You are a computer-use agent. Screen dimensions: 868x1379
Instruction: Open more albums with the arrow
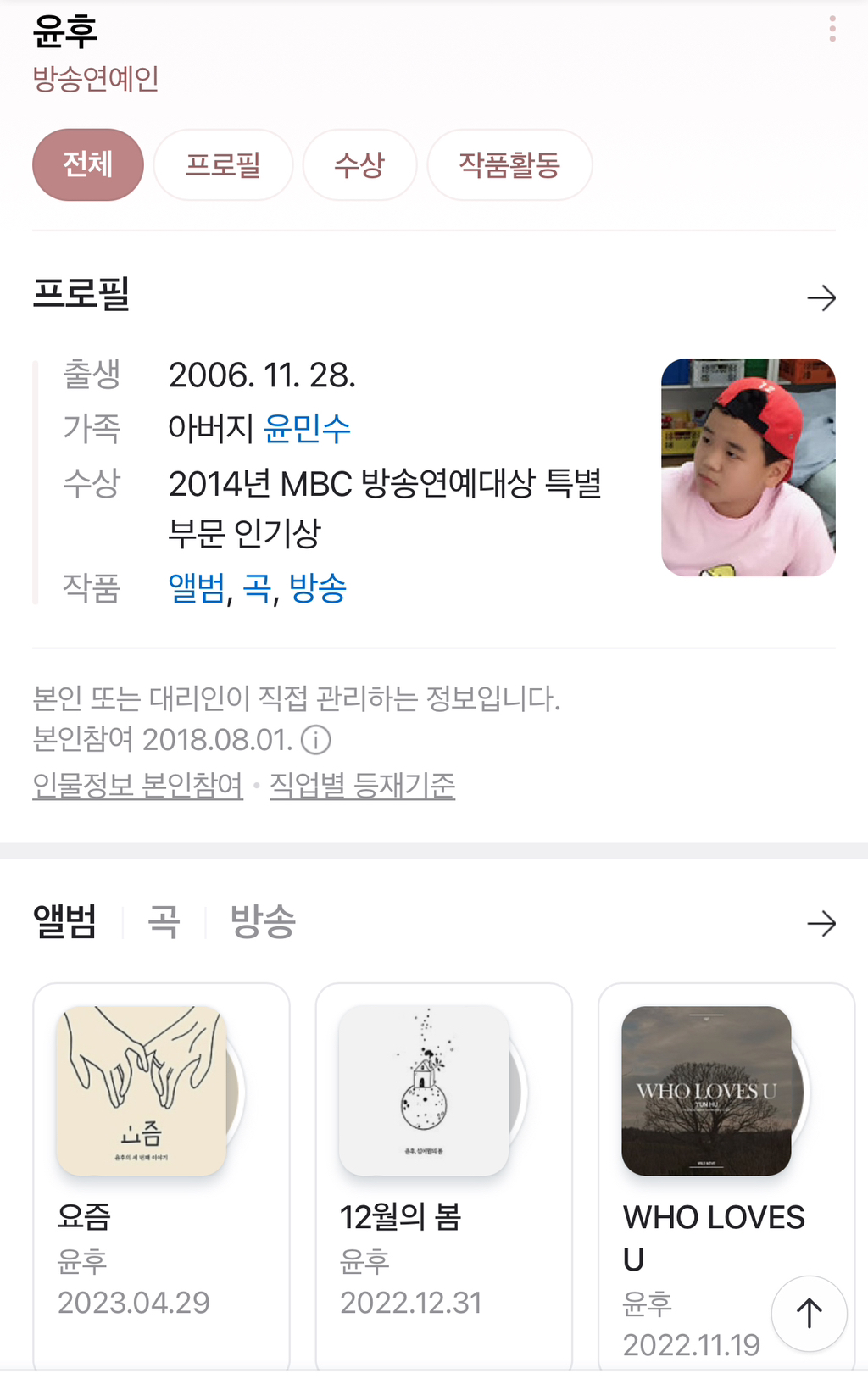tap(821, 923)
